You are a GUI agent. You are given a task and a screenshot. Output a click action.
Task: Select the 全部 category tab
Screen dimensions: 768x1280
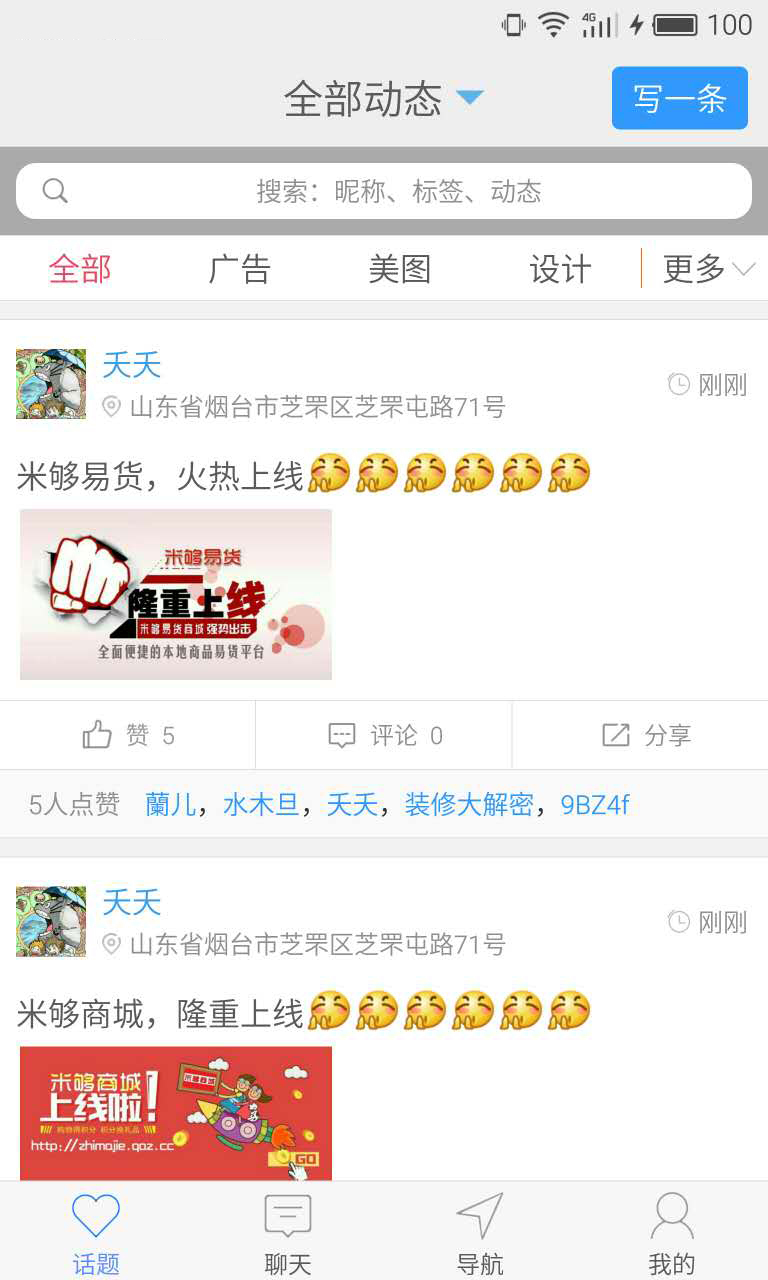[x=80, y=269]
